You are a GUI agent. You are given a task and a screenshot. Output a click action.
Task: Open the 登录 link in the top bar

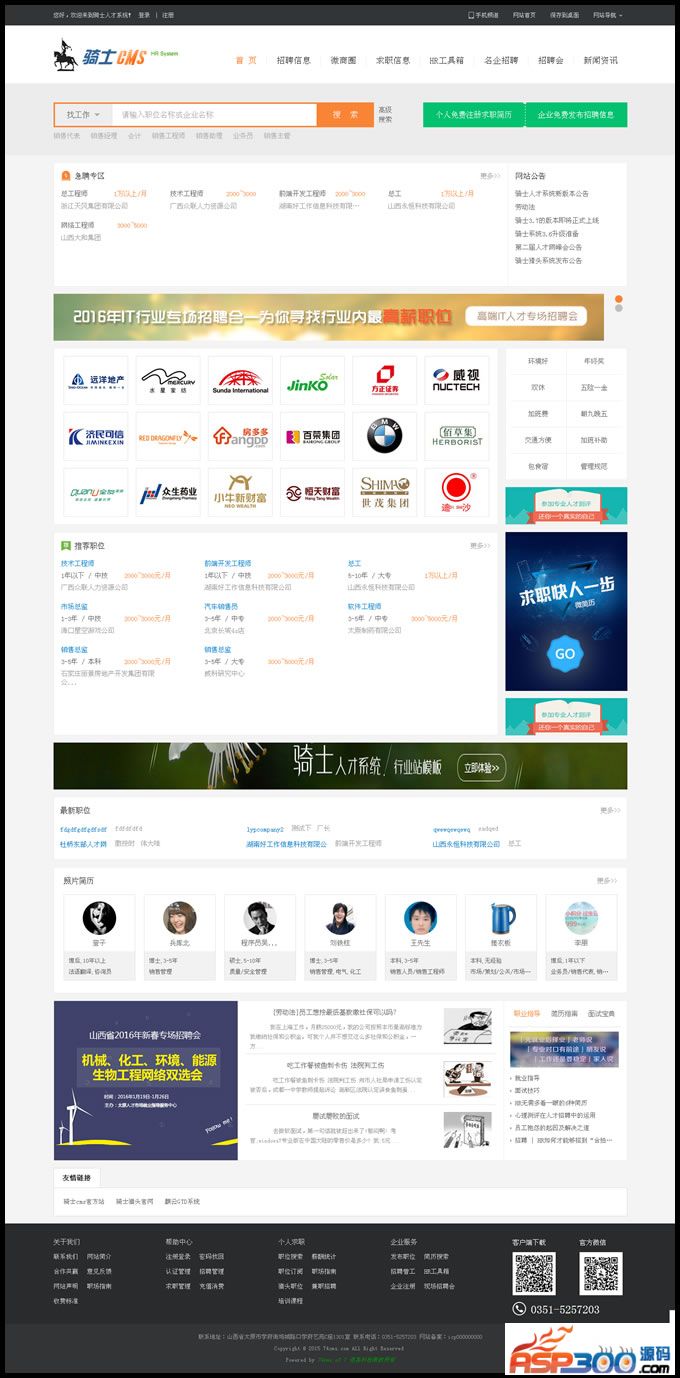pyautogui.click(x=144, y=15)
